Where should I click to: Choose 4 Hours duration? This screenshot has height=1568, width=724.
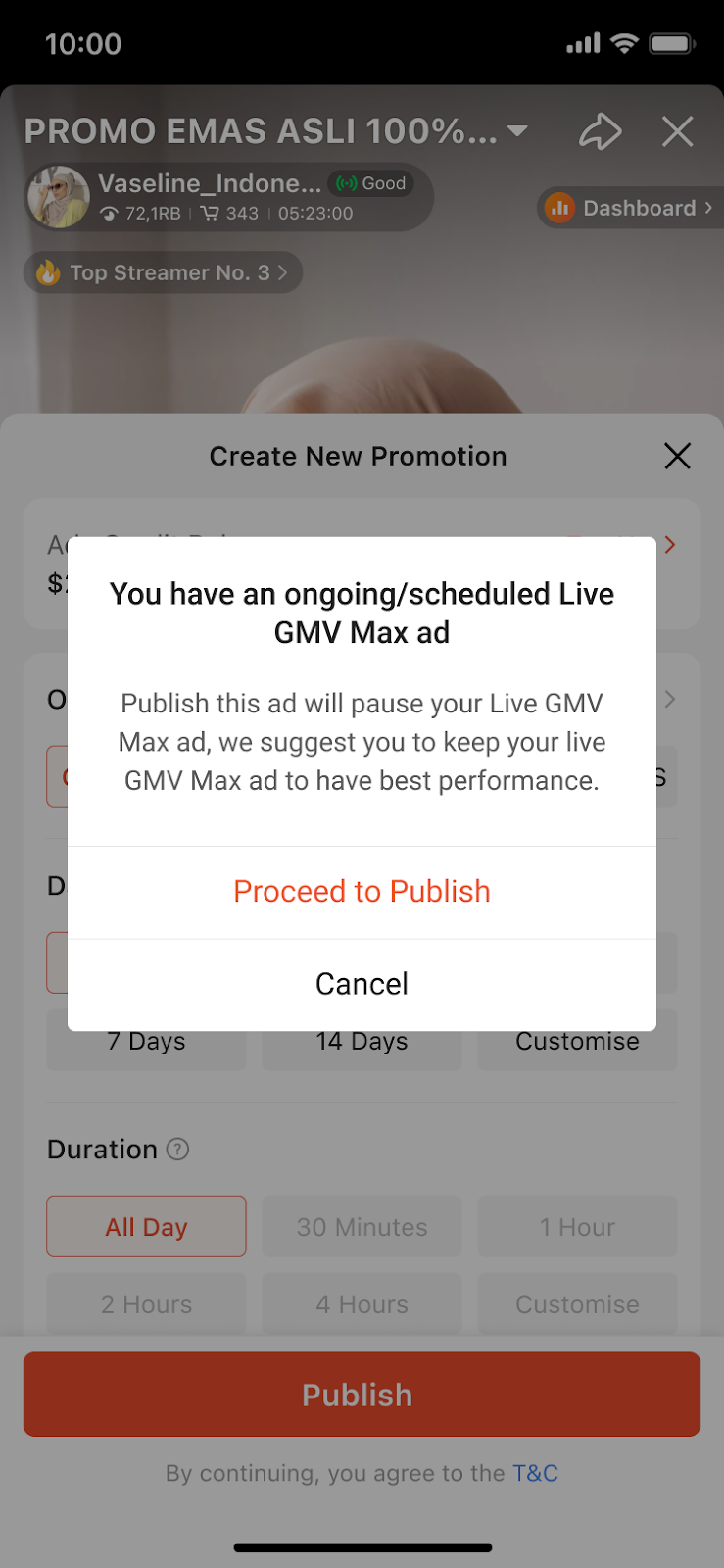(362, 1304)
